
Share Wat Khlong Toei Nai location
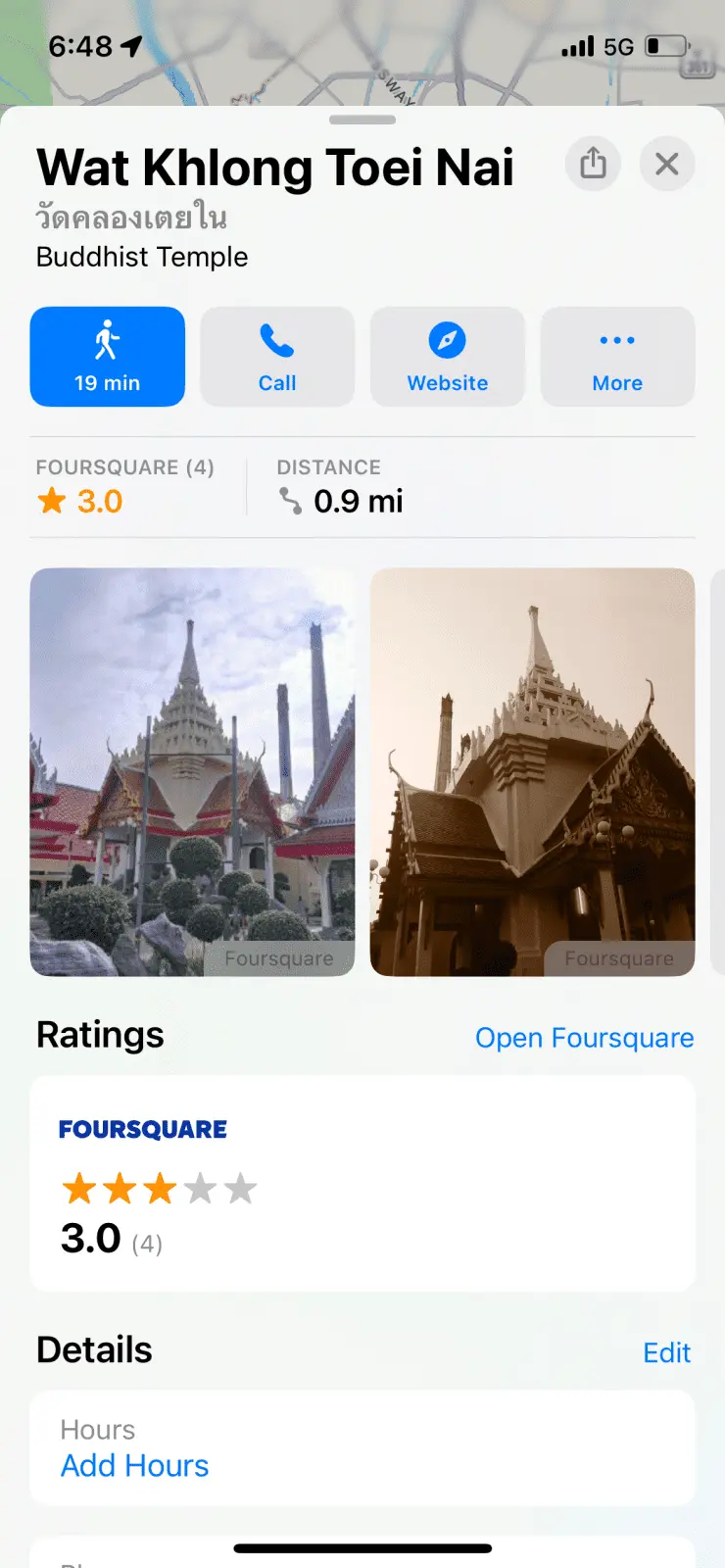tap(593, 164)
